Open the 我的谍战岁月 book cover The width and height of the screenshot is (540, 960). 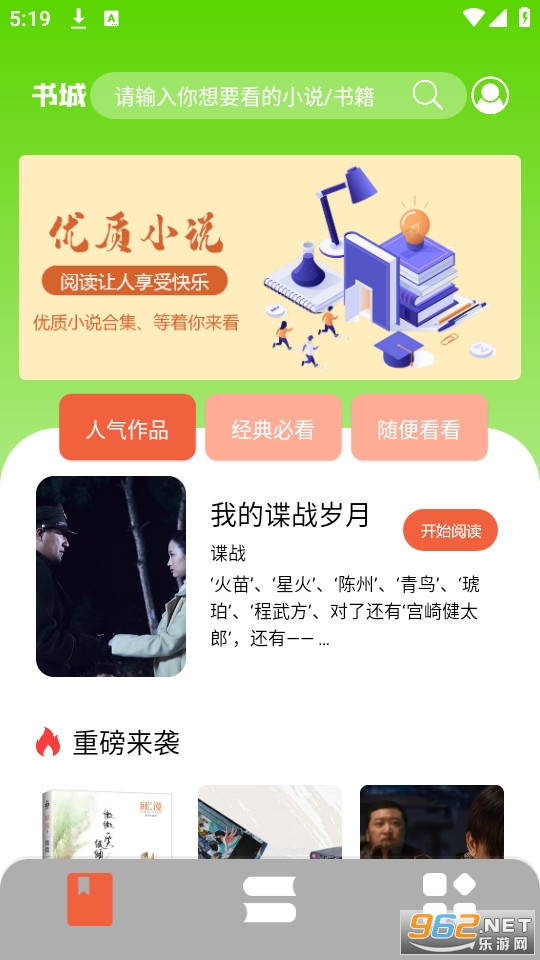[x=111, y=576]
